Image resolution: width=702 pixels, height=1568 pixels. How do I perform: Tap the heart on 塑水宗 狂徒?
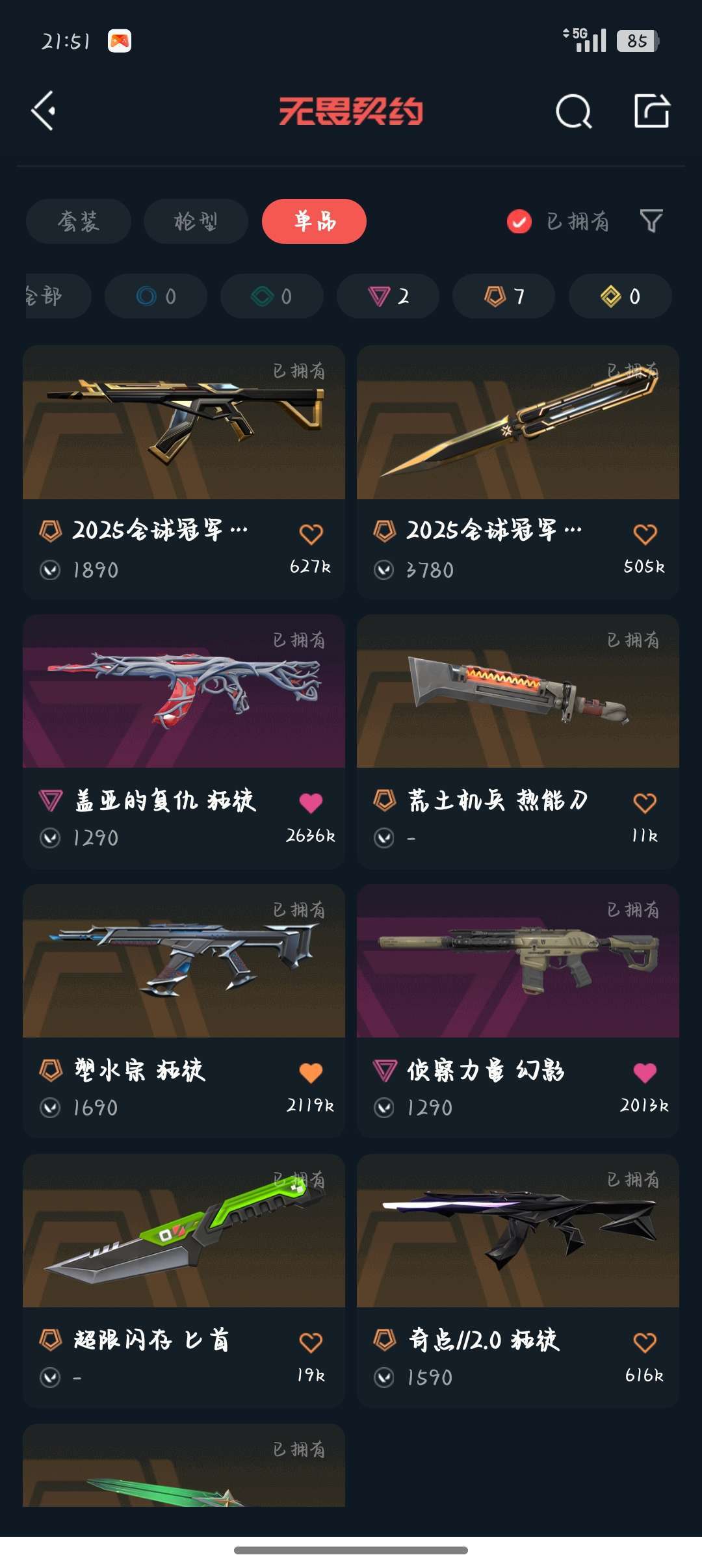tap(311, 1073)
